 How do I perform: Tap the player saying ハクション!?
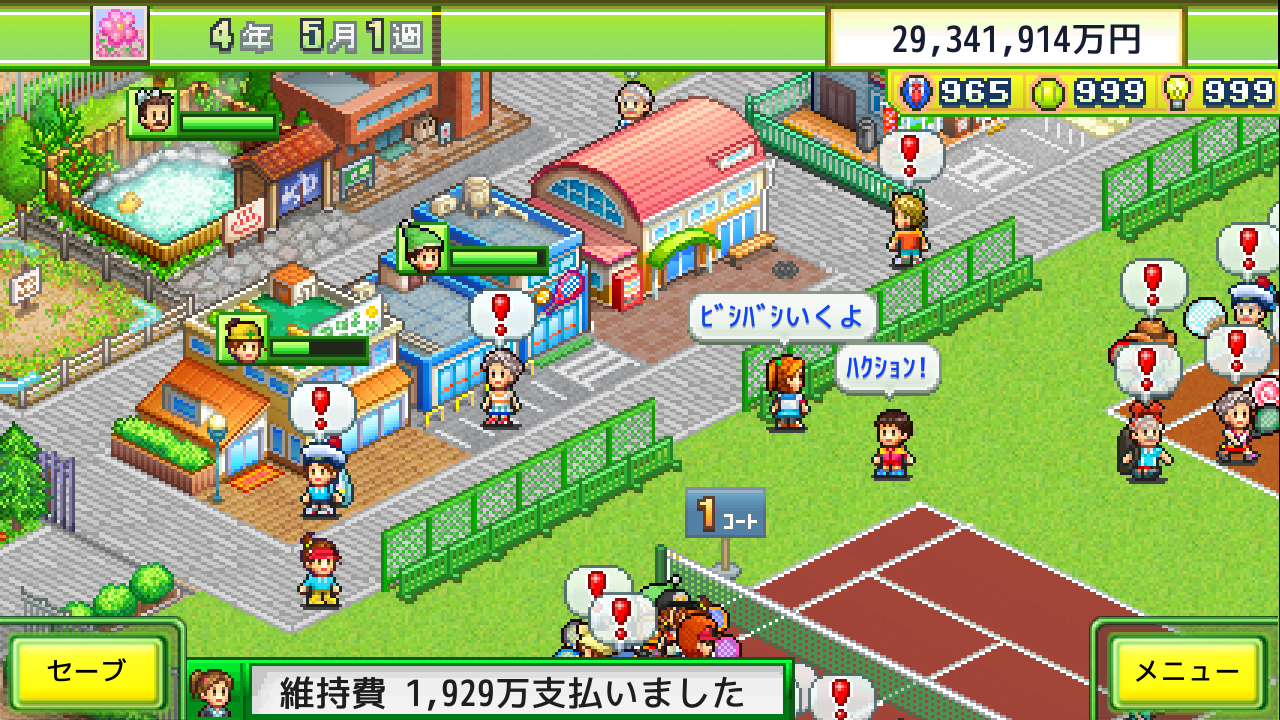892,444
